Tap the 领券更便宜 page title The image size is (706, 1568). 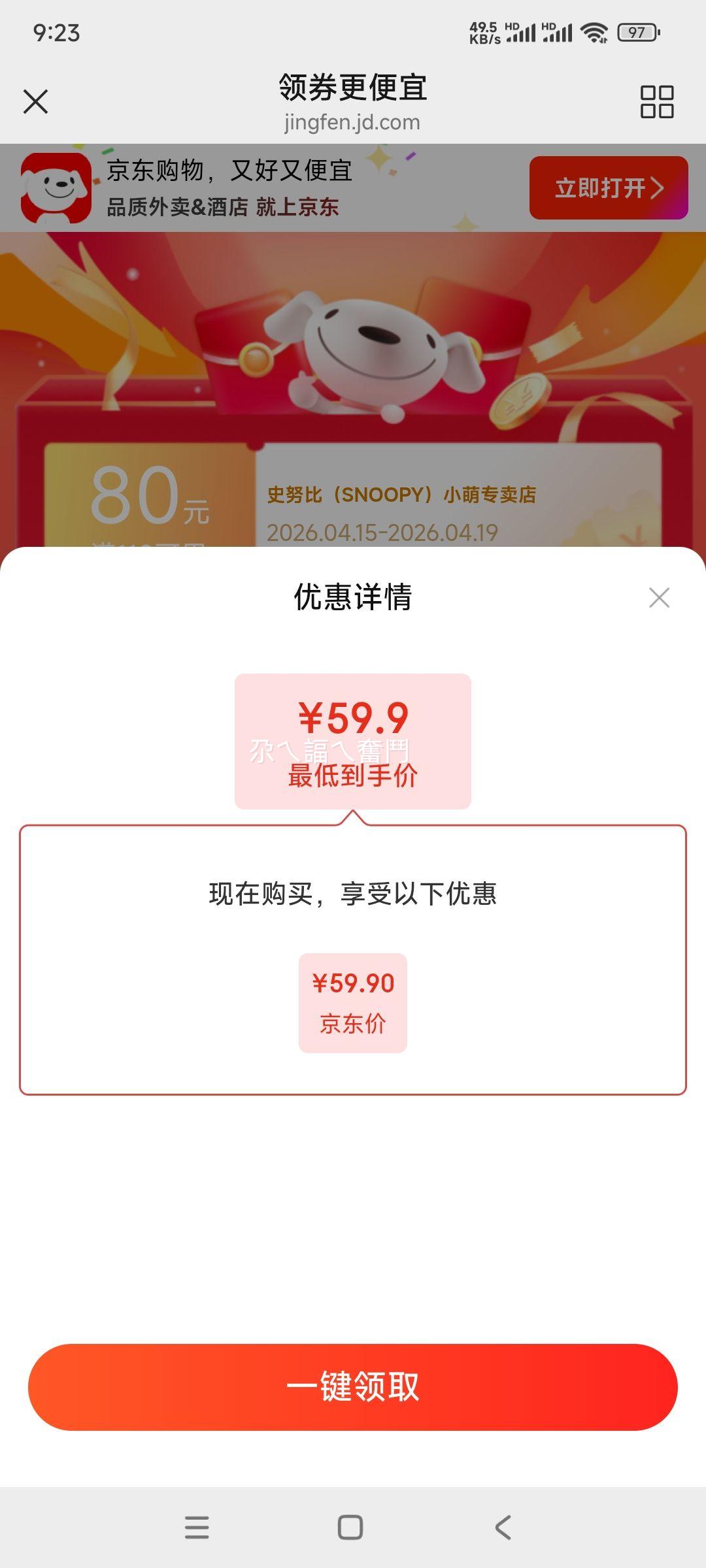click(x=353, y=87)
